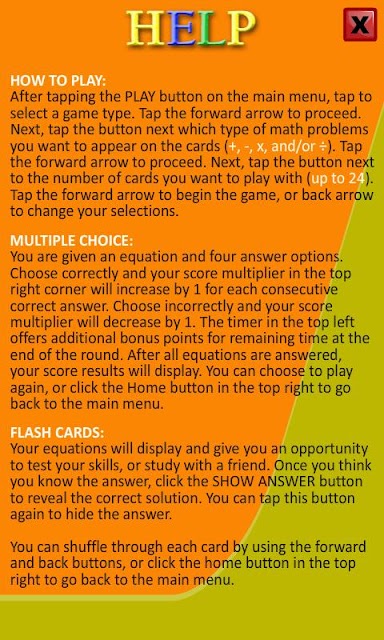Close the Help screen
Screen dimensions: 384x640
[x=360, y=24]
